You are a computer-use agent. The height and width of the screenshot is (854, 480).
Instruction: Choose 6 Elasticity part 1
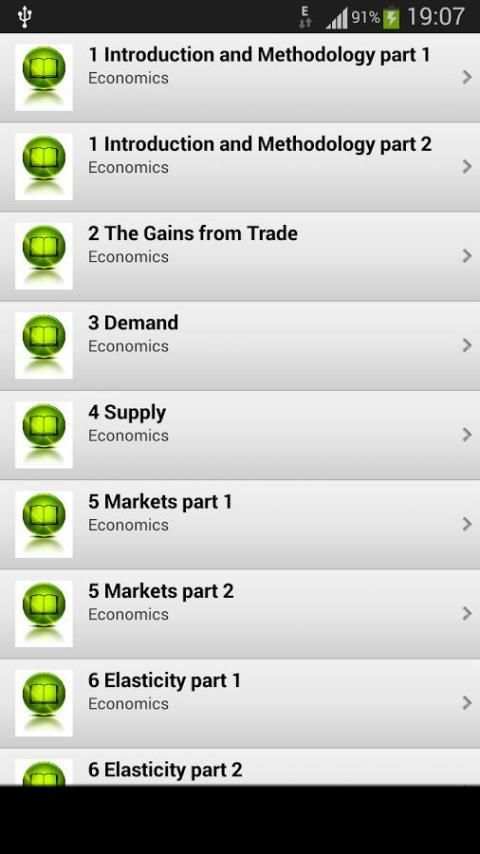click(240, 703)
